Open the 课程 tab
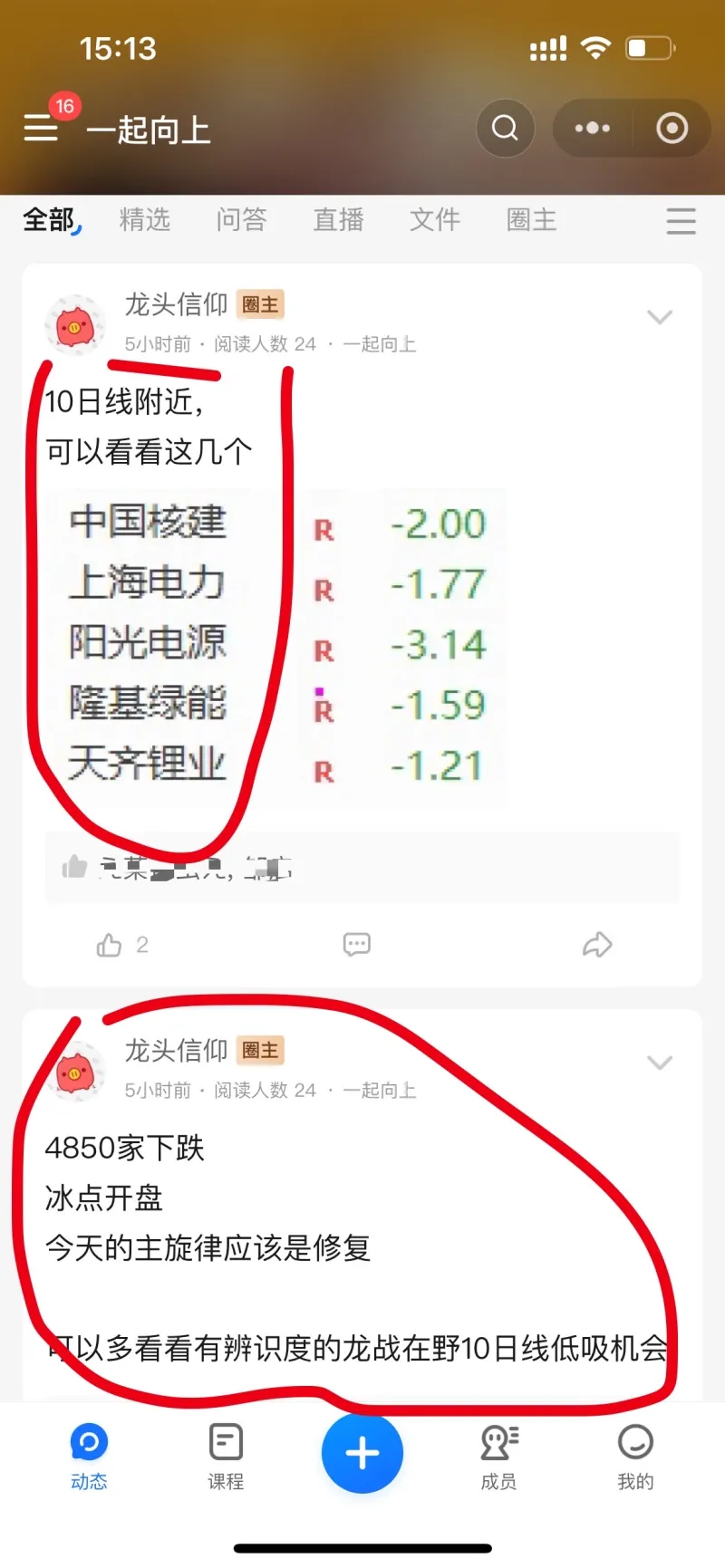The image size is (725, 1568). tap(226, 1455)
